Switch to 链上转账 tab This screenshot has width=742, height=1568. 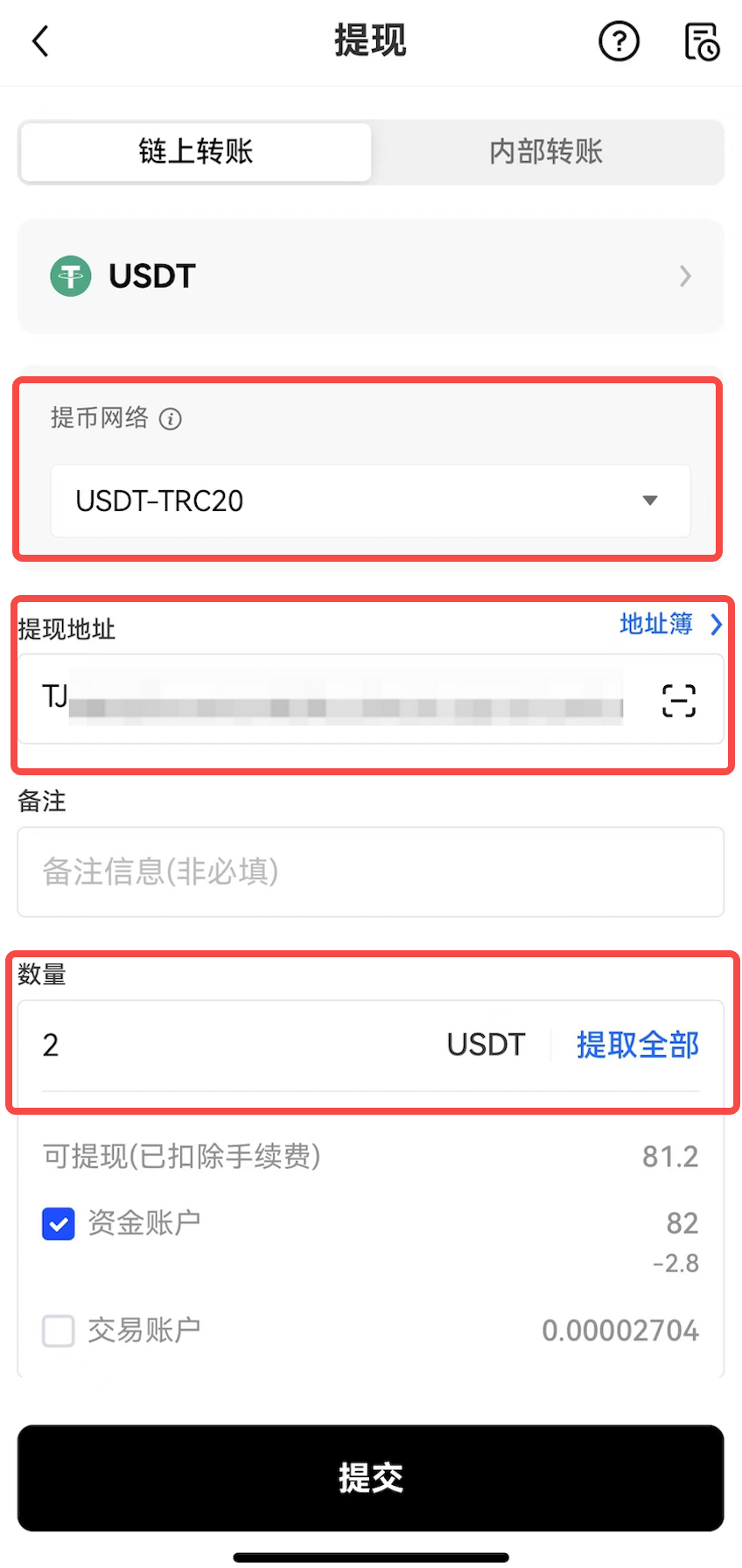coord(196,152)
